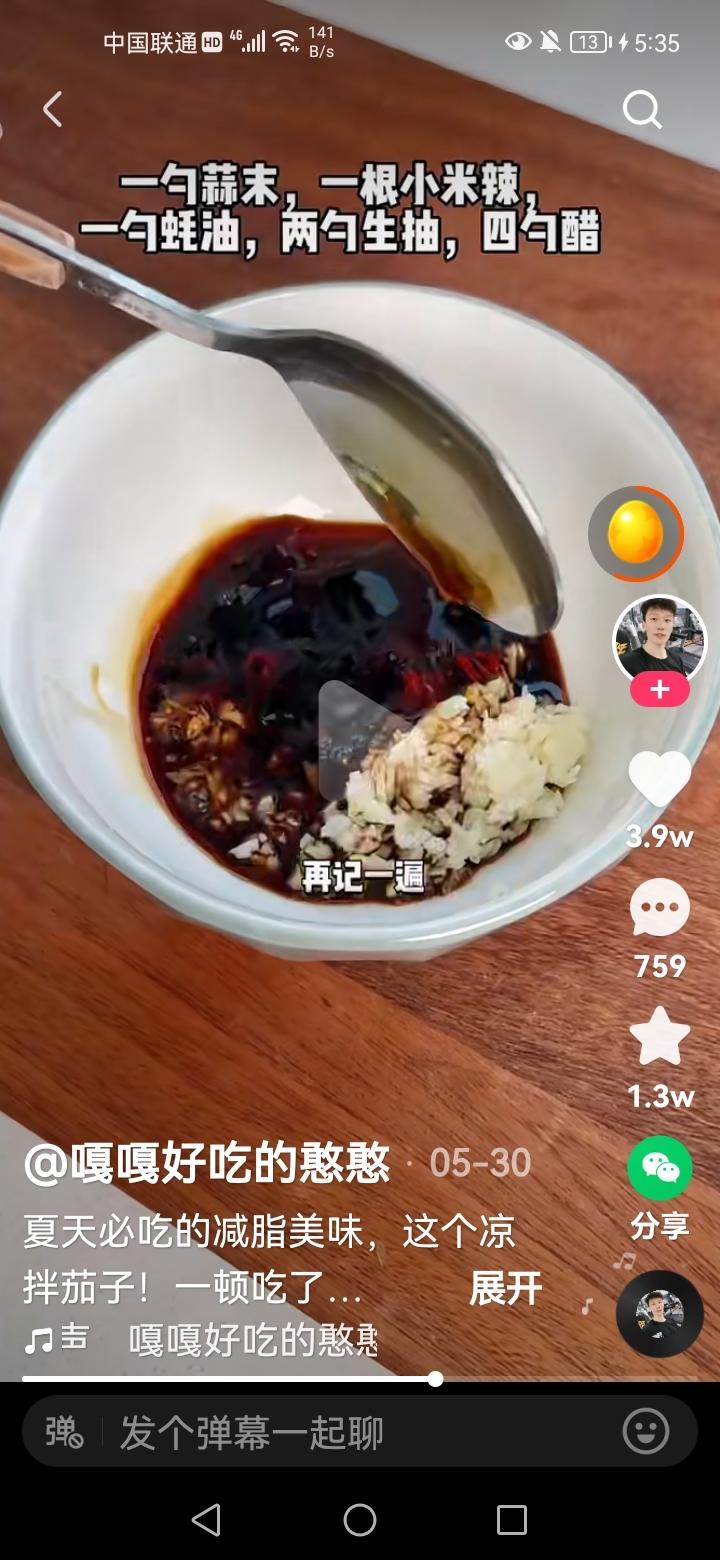Open the spinning music disc
The height and width of the screenshot is (1560, 720).
659,1314
